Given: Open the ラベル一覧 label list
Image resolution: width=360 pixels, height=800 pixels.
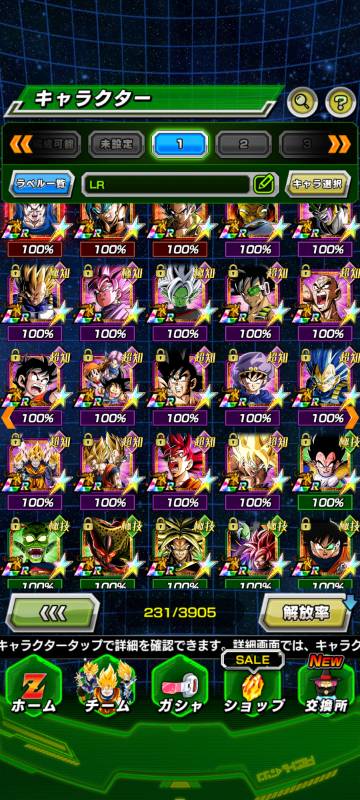Looking at the screenshot, I should (x=41, y=184).
